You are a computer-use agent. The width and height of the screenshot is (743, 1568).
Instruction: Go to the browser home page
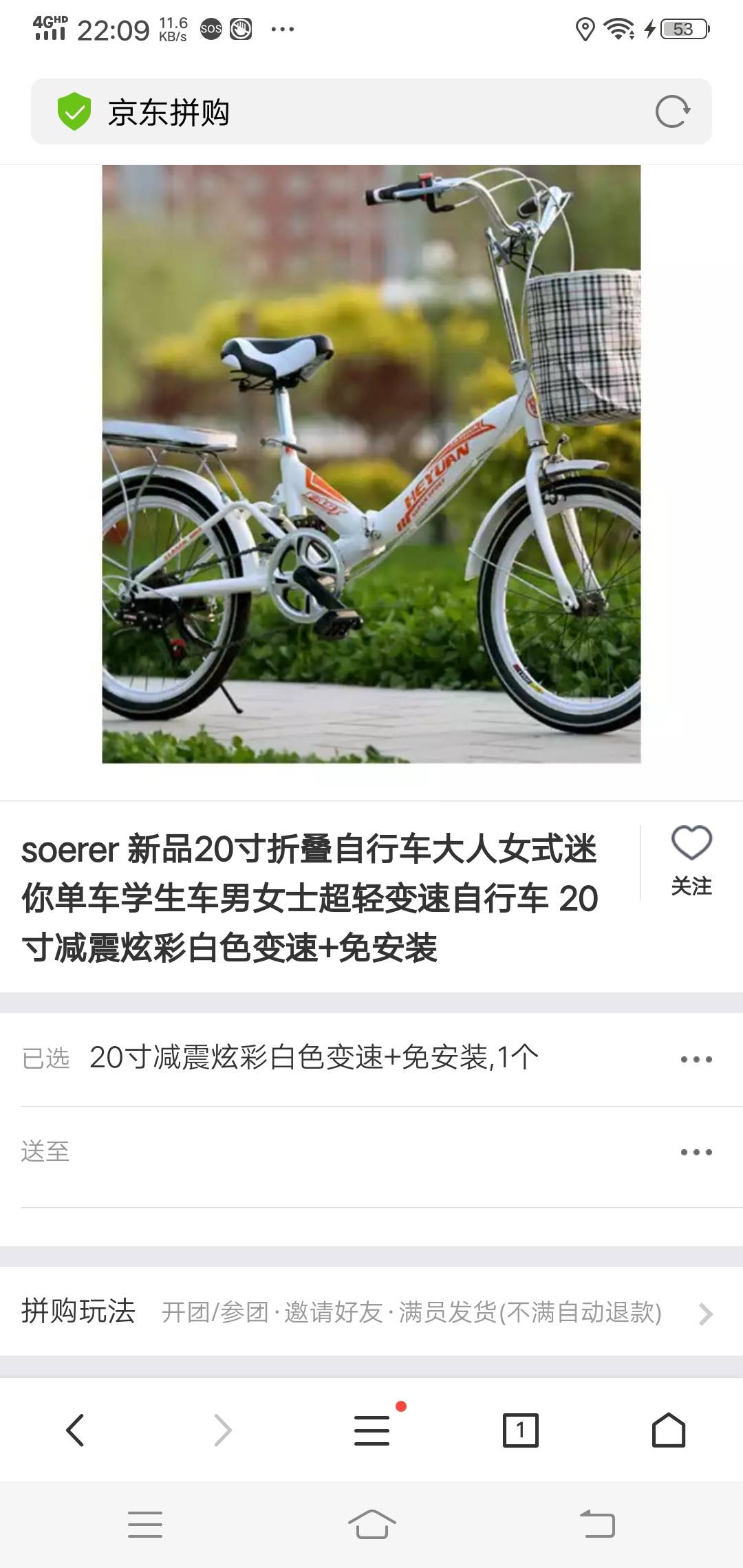coord(668,1430)
